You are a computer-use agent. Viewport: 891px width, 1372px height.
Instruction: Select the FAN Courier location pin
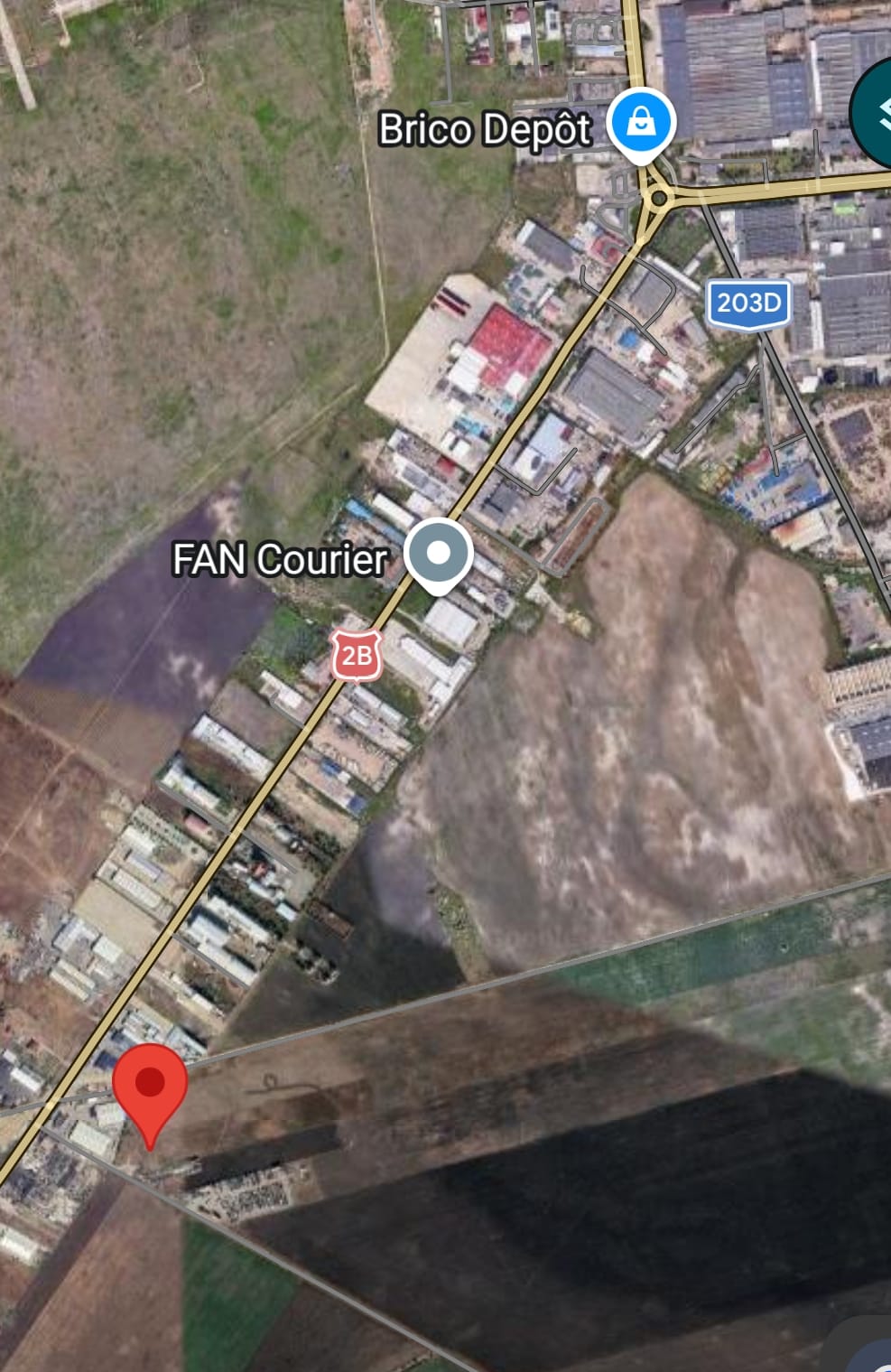[x=438, y=553]
